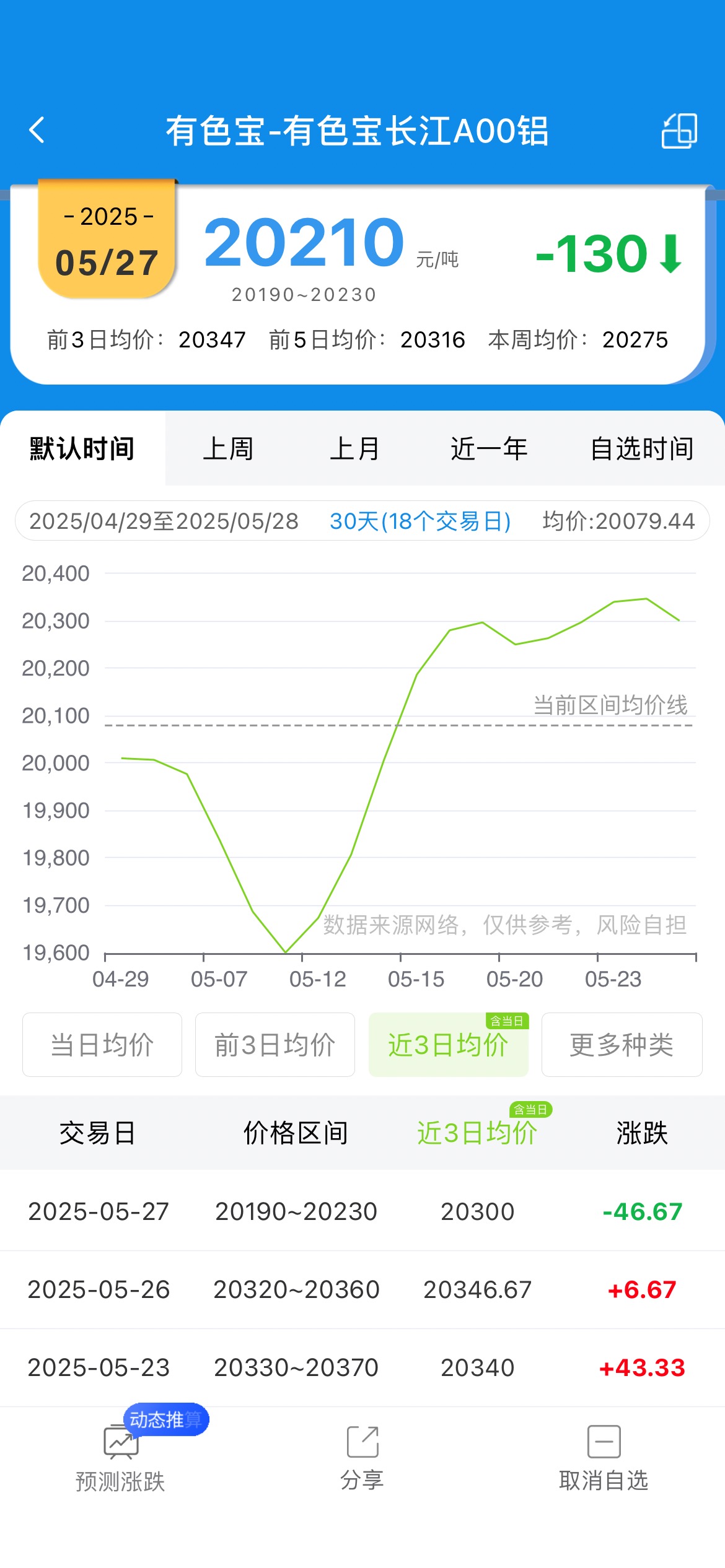Share this price page via 分享

click(x=362, y=1459)
